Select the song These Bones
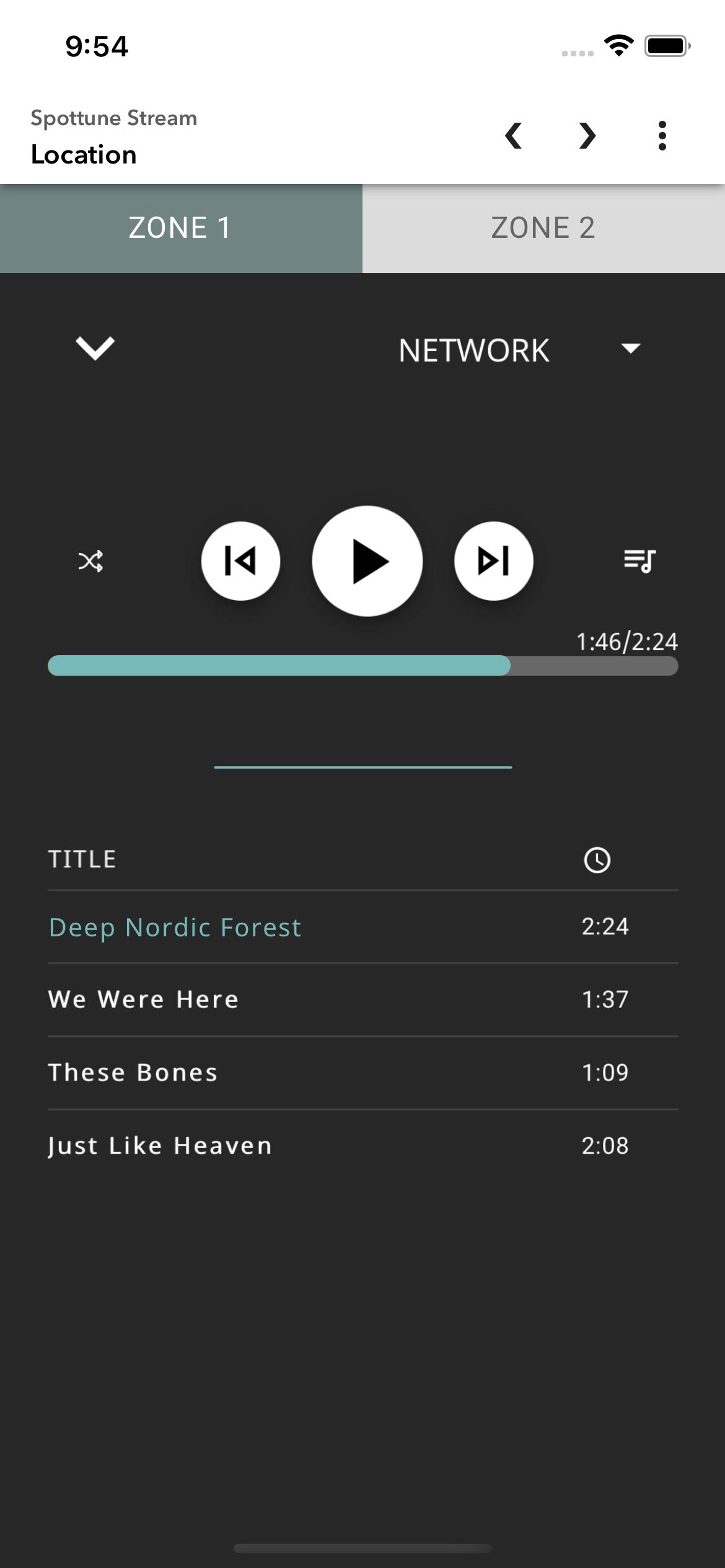This screenshot has height=1568, width=725. tap(133, 1073)
